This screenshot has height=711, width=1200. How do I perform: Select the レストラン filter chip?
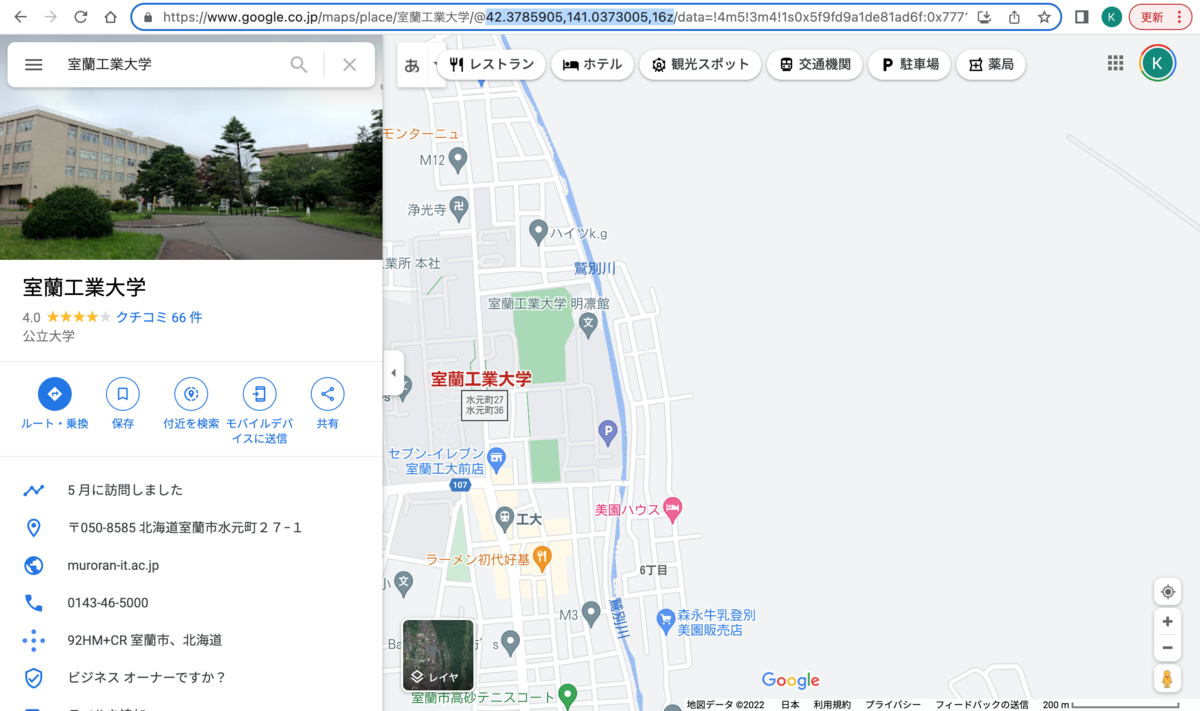click(491, 65)
